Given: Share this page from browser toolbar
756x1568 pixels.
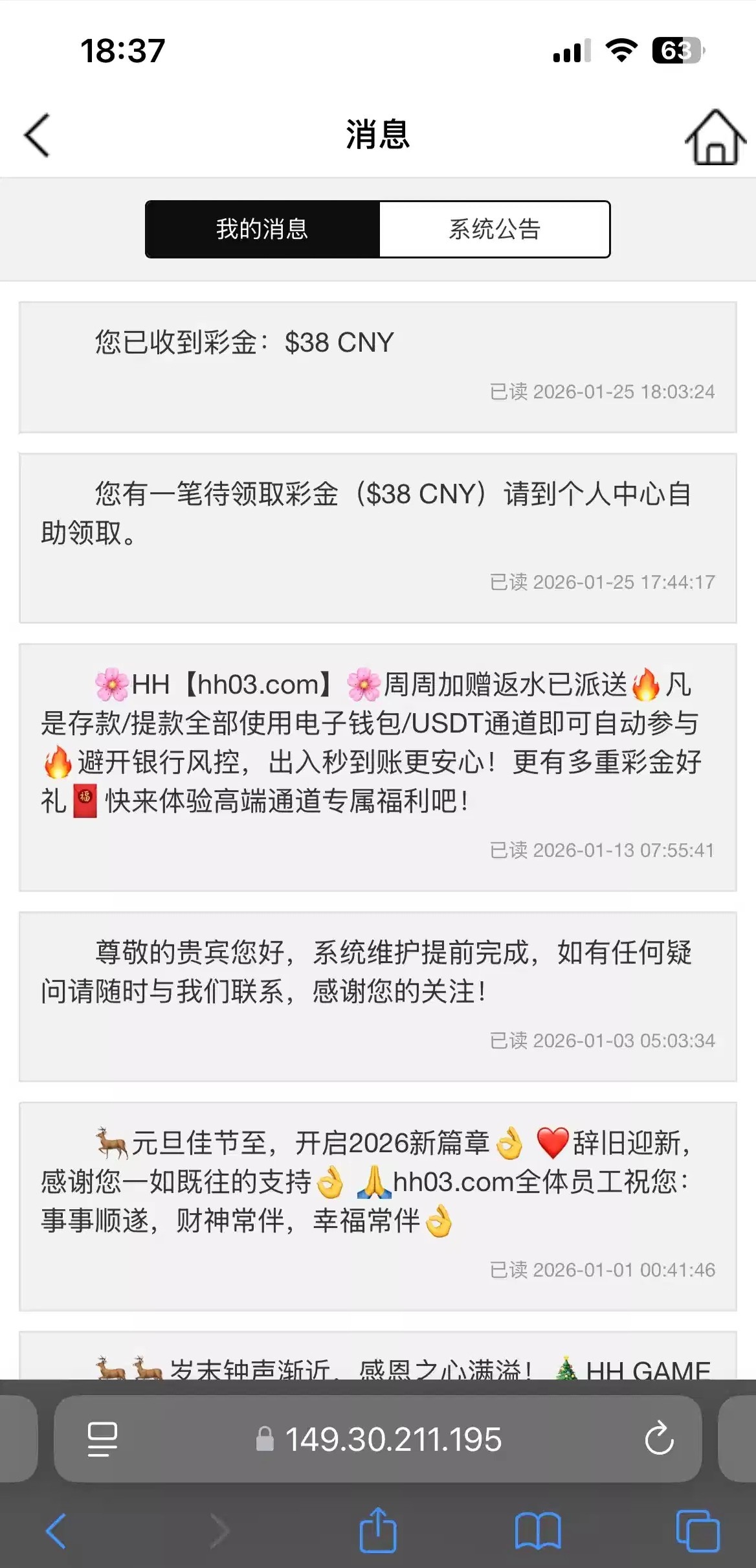Looking at the screenshot, I should [x=377, y=1531].
